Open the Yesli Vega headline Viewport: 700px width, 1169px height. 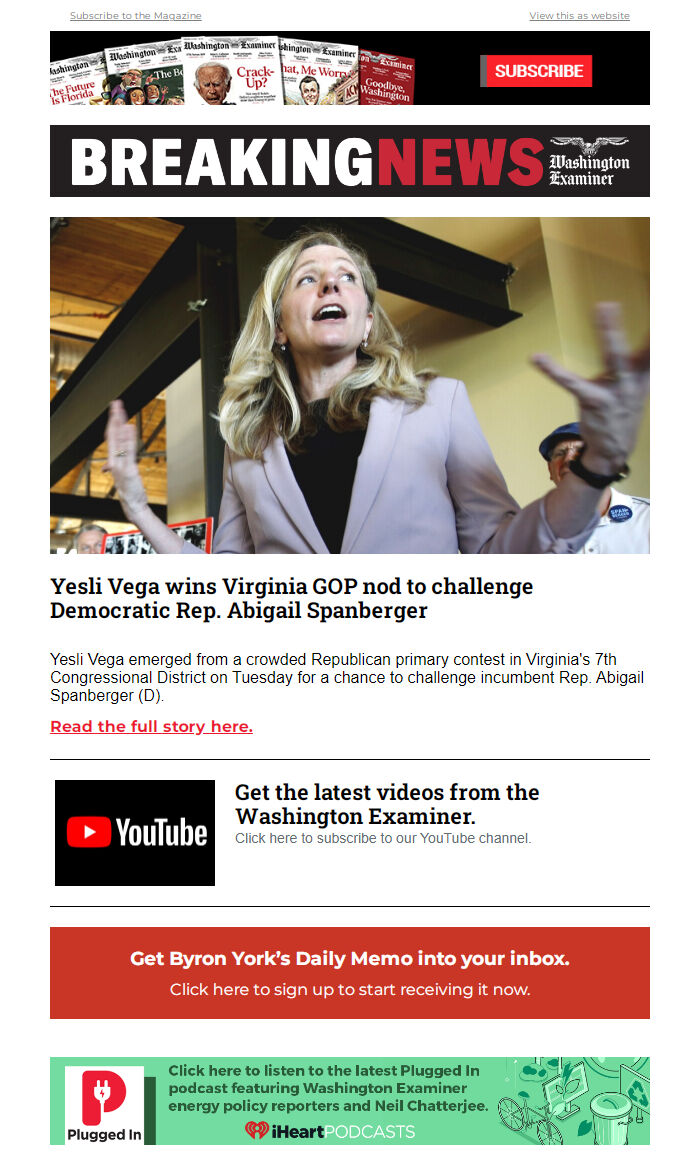click(x=291, y=599)
